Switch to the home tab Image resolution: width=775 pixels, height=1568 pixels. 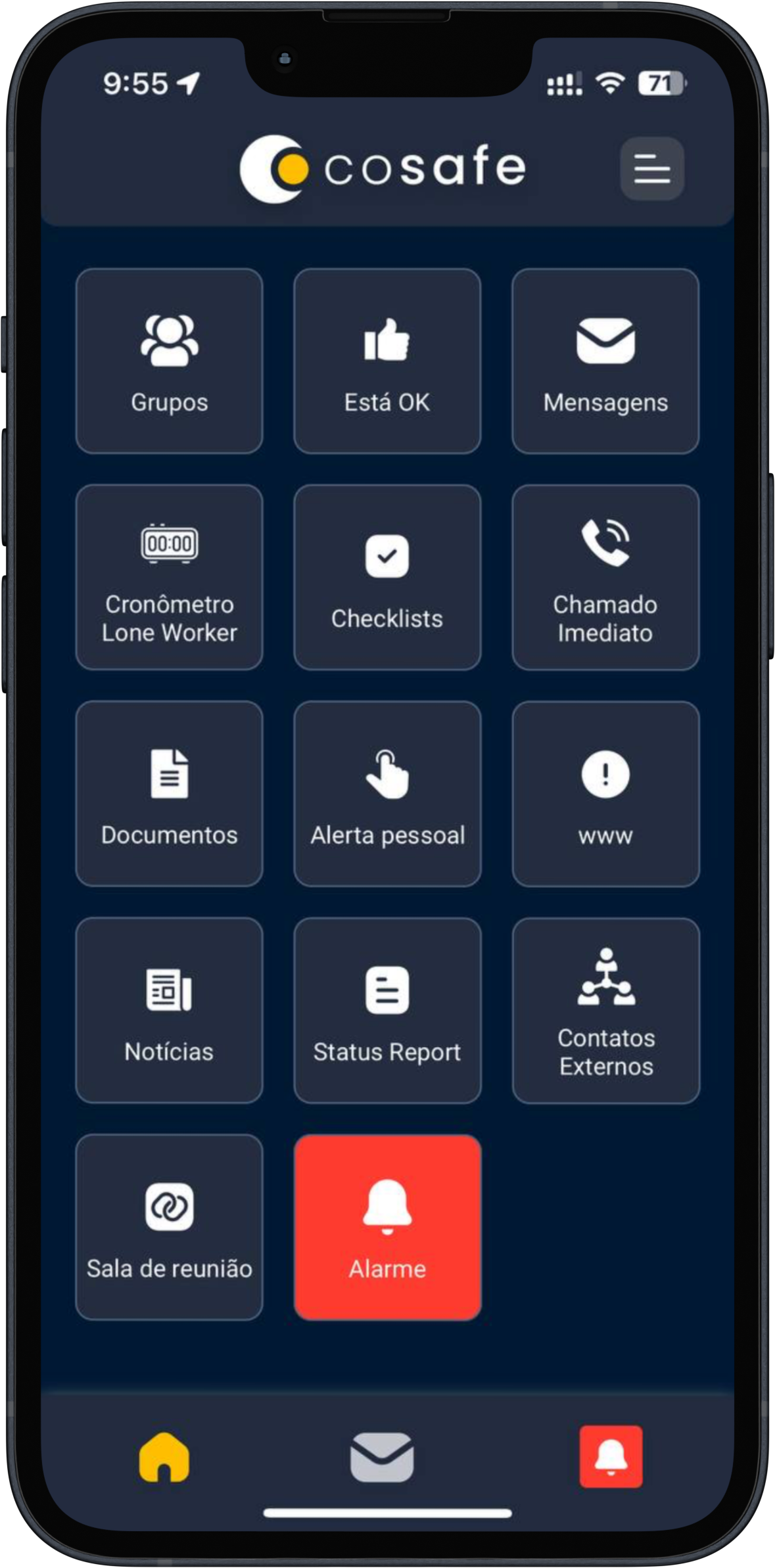(164, 1457)
